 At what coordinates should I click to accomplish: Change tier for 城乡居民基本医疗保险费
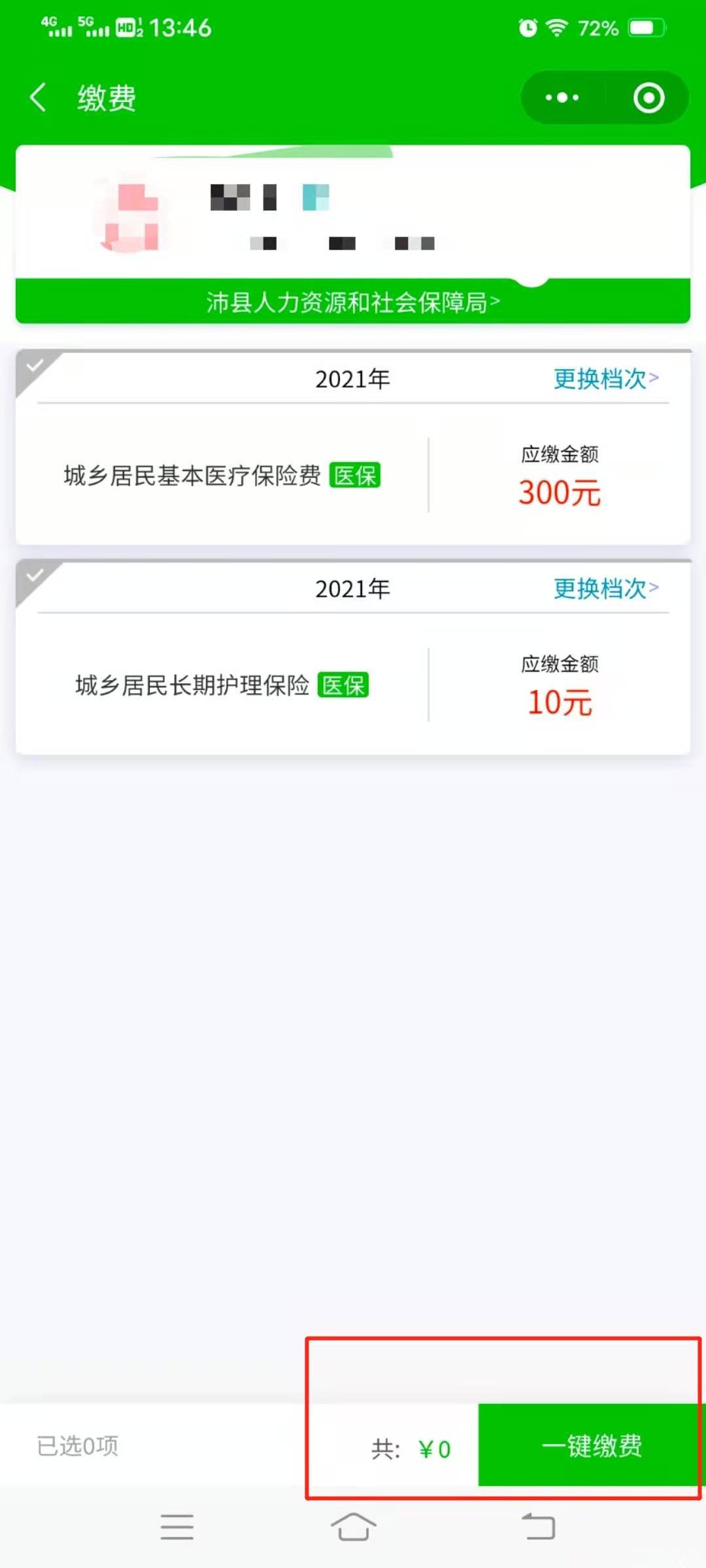605,379
